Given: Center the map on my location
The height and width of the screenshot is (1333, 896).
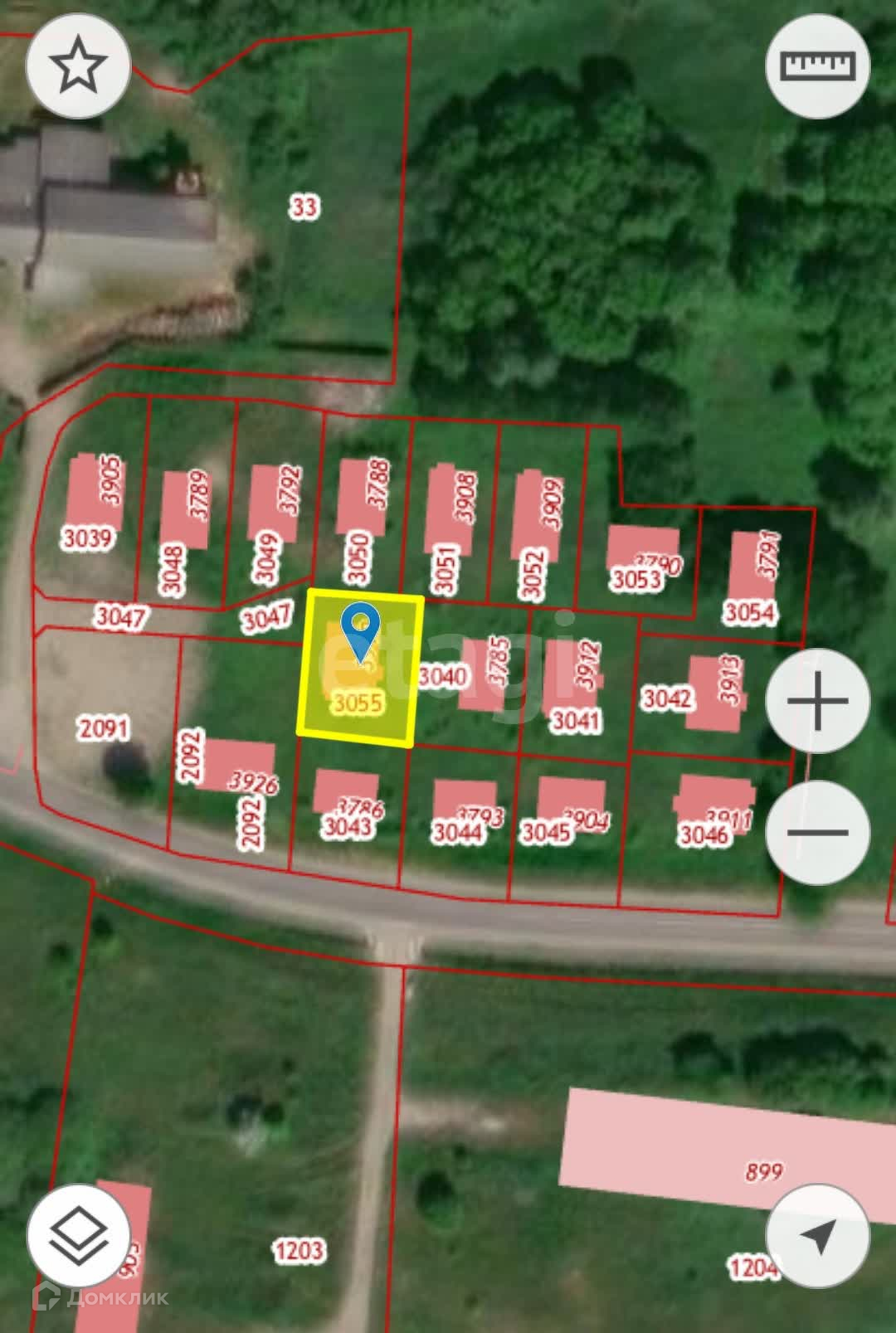Looking at the screenshot, I should (817, 1236).
